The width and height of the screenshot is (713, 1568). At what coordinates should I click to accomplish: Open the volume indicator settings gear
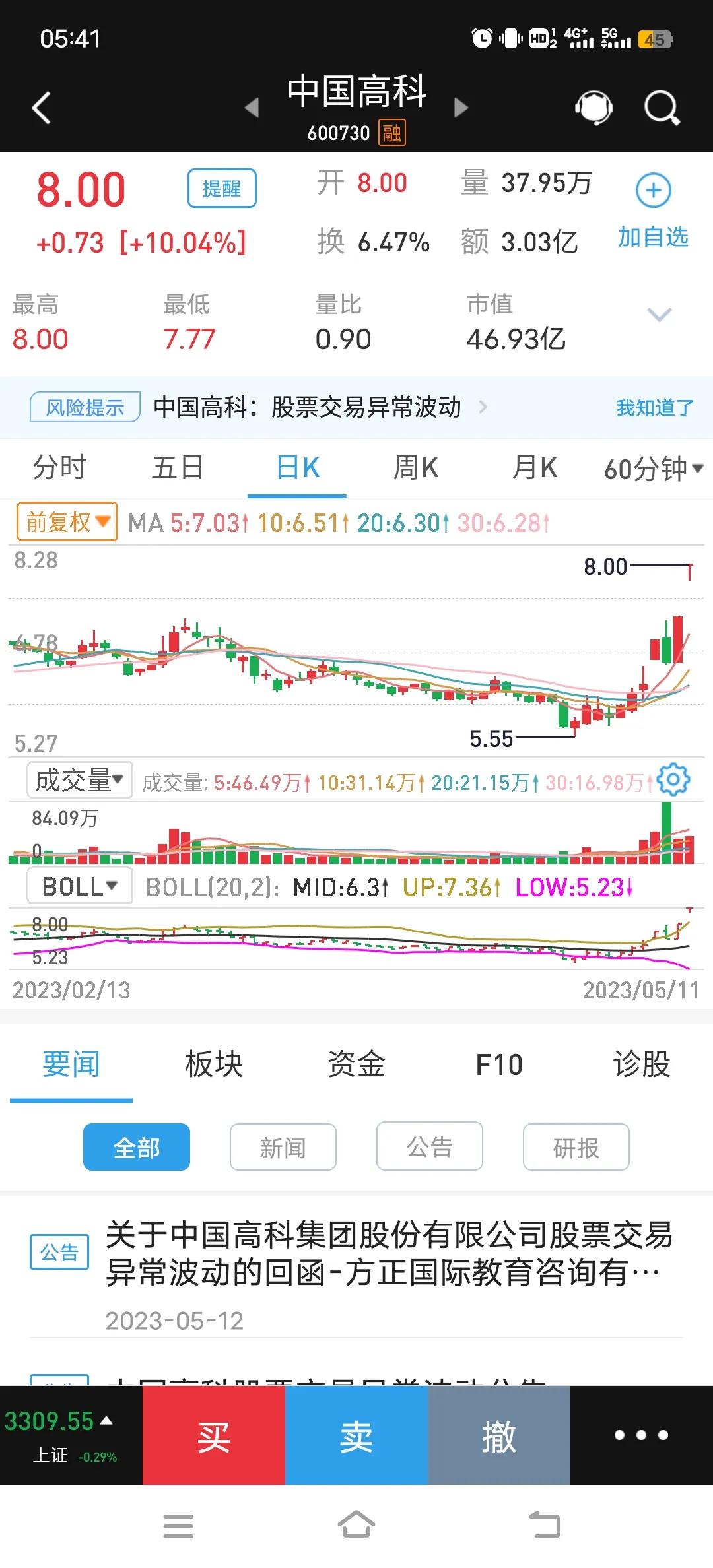(675, 779)
